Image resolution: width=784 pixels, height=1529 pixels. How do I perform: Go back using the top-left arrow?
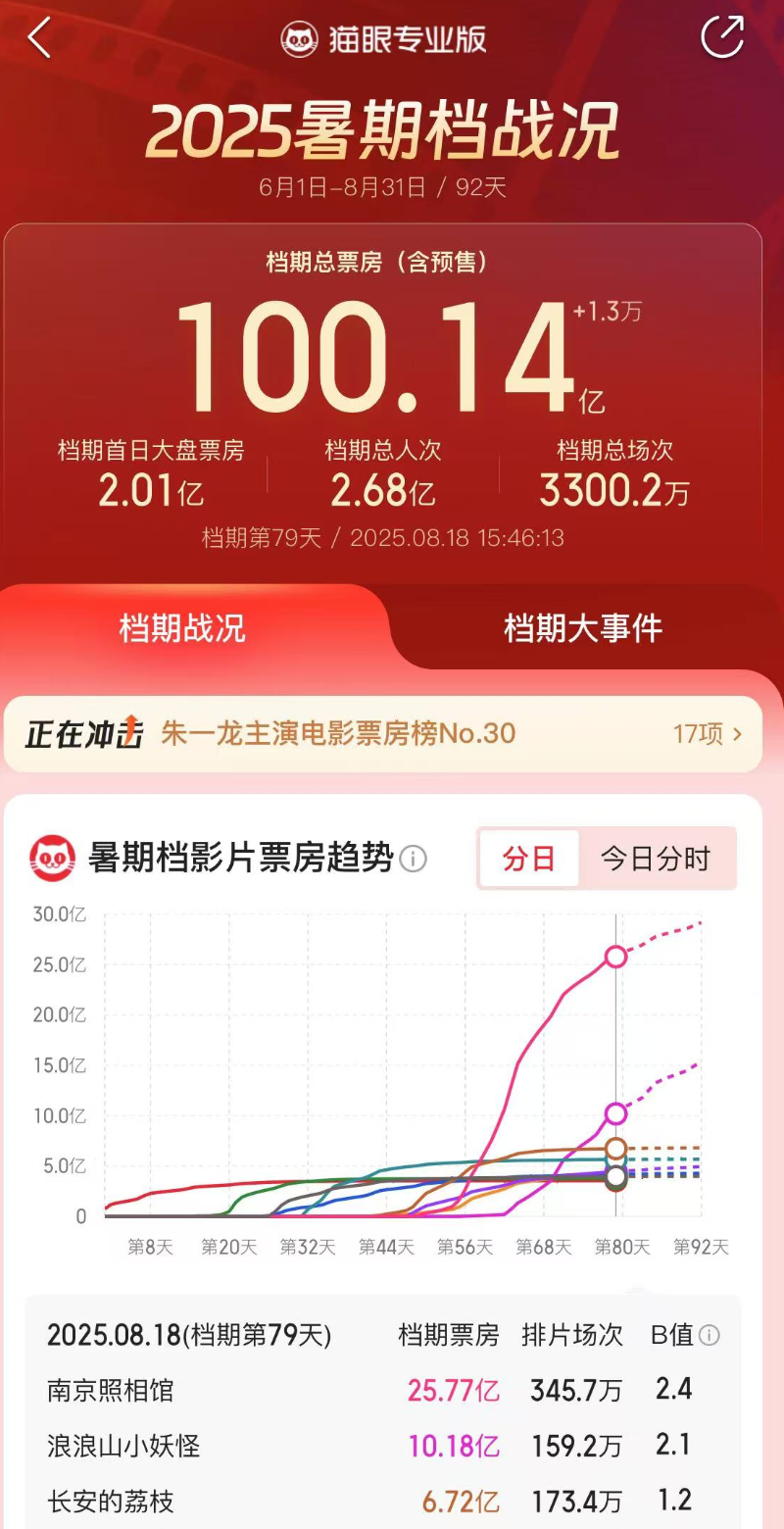39,38
